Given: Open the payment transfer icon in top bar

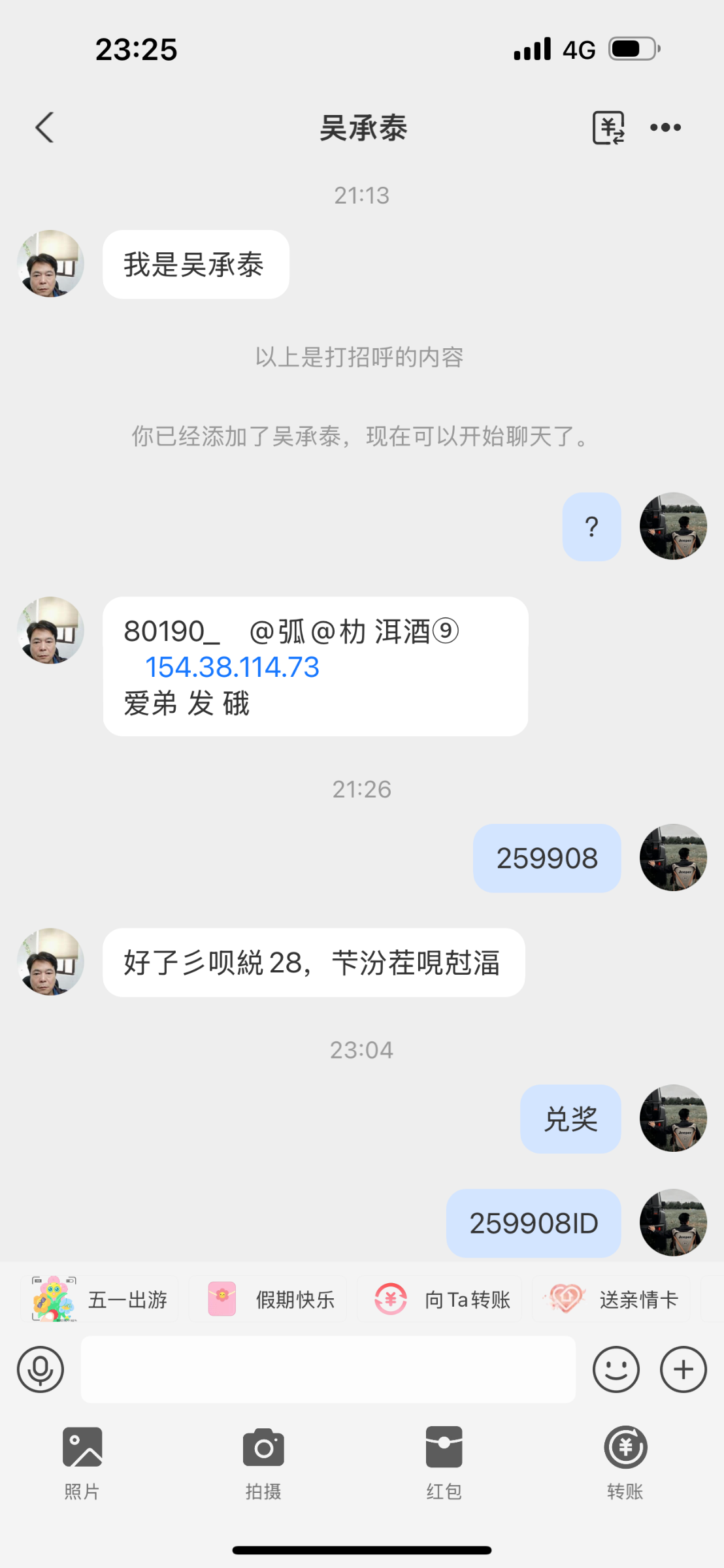Looking at the screenshot, I should (x=608, y=127).
